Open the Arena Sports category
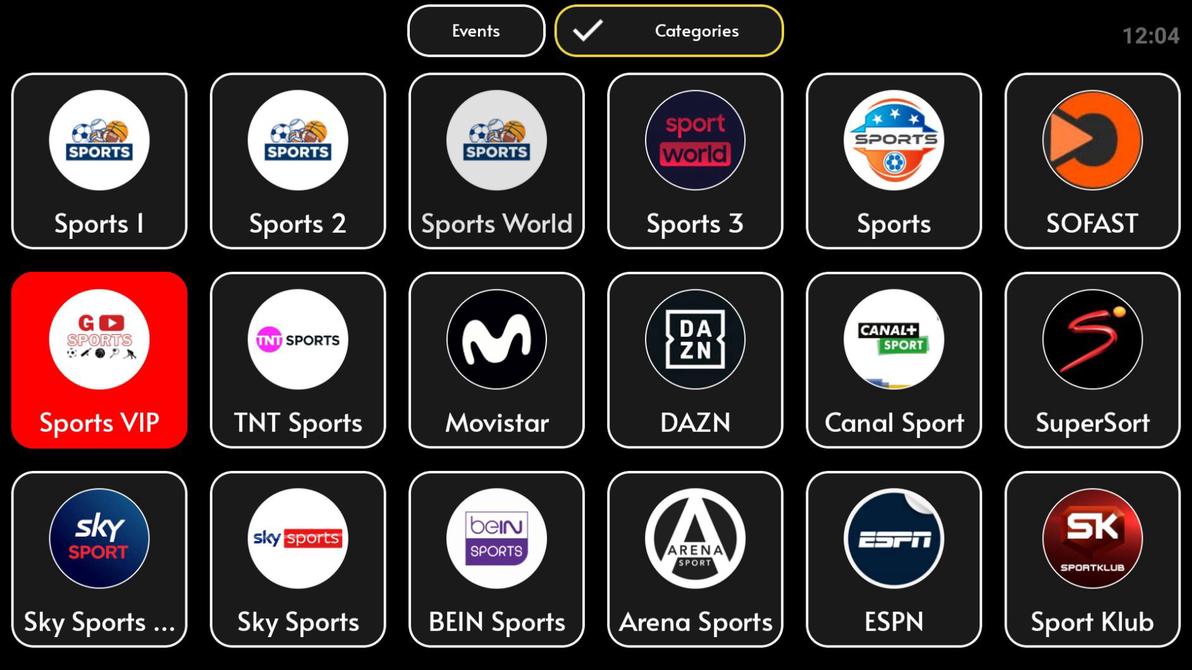The width and height of the screenshot is (1192, 670). click(695, 559)
